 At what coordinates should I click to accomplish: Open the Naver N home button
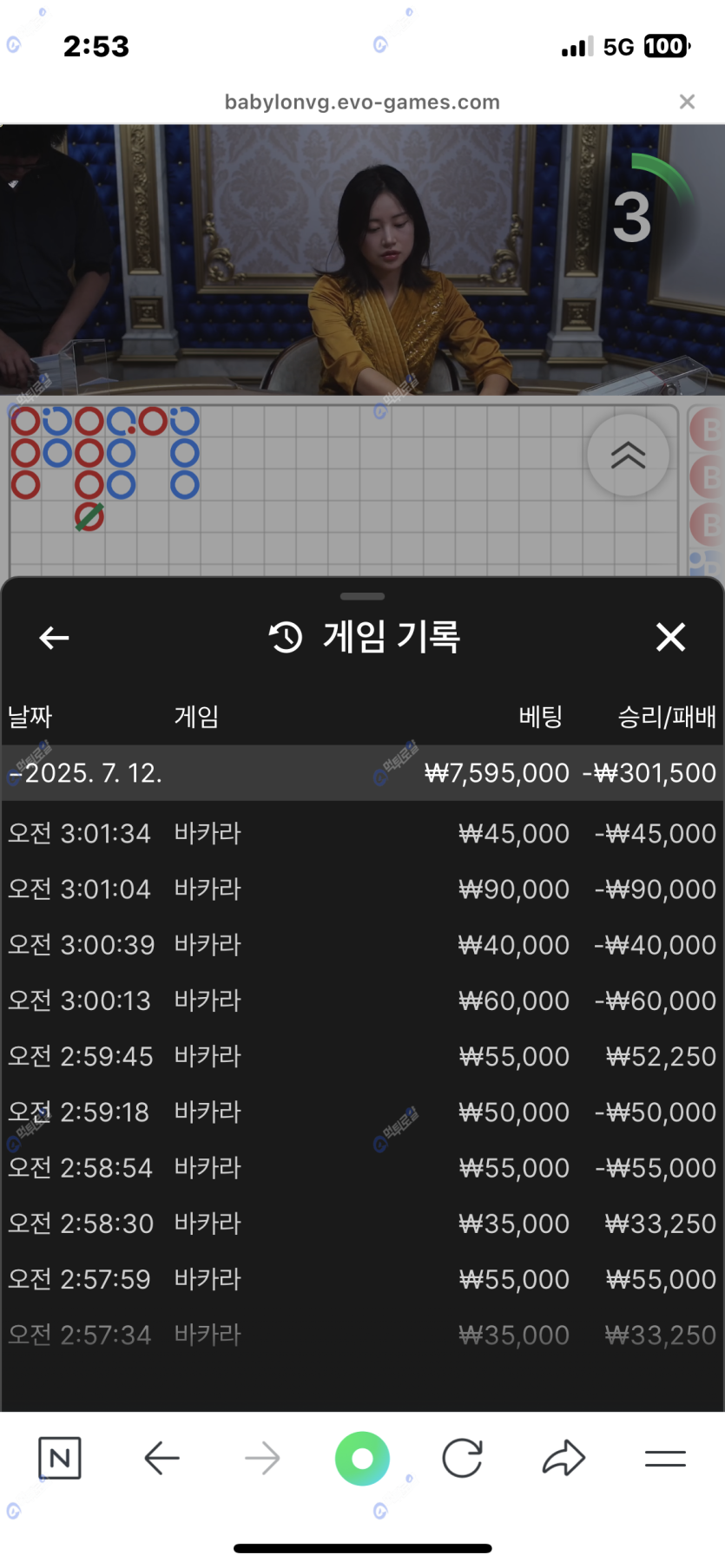(60, 1458)
